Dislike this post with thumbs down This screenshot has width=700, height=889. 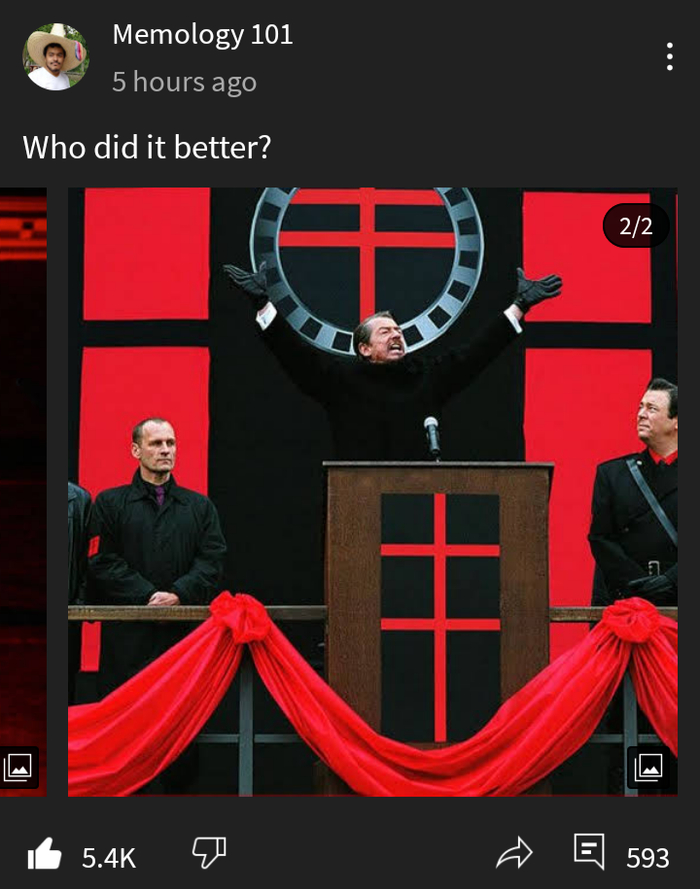click(208, 853)
